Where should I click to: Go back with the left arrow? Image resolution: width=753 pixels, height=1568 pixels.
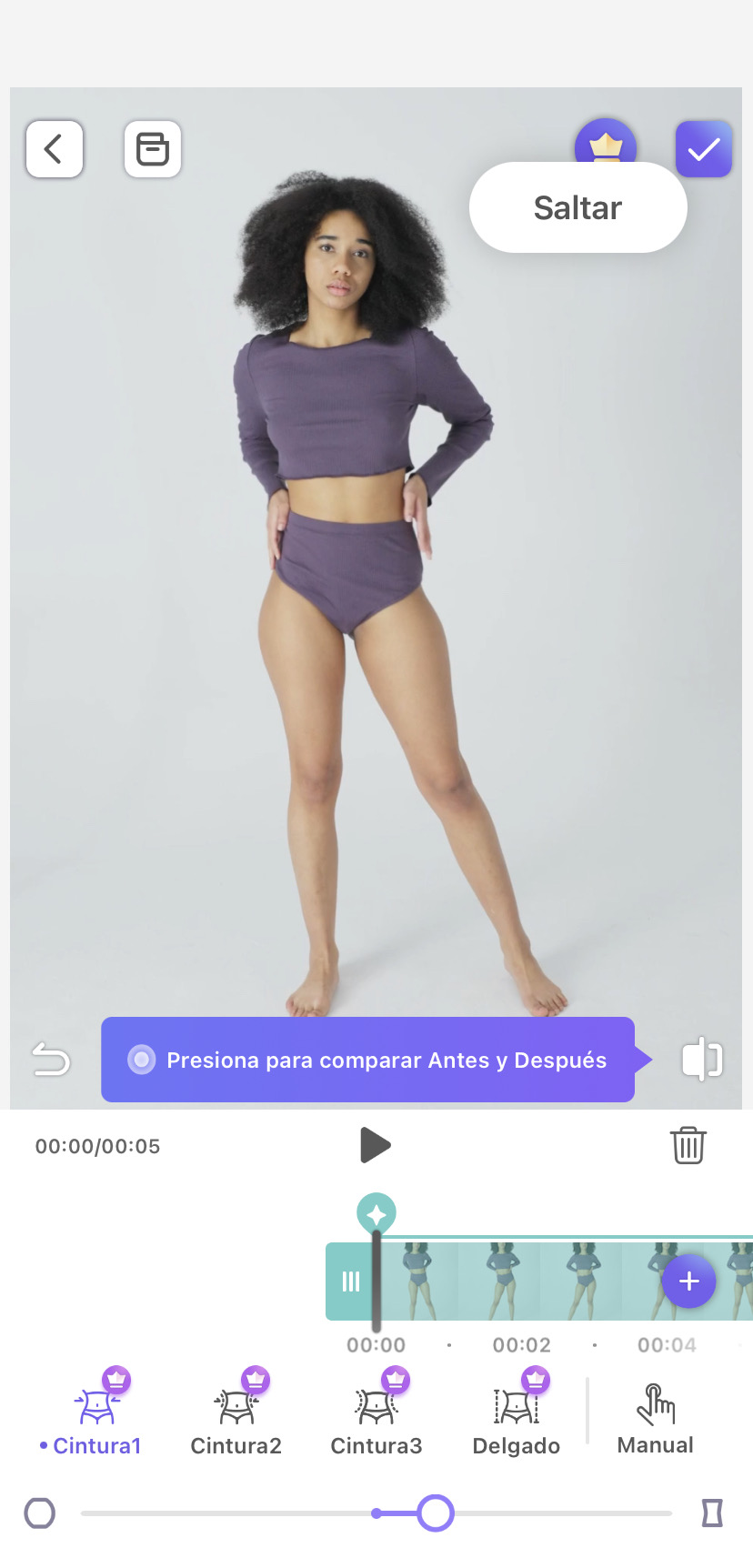click(54, 148)
